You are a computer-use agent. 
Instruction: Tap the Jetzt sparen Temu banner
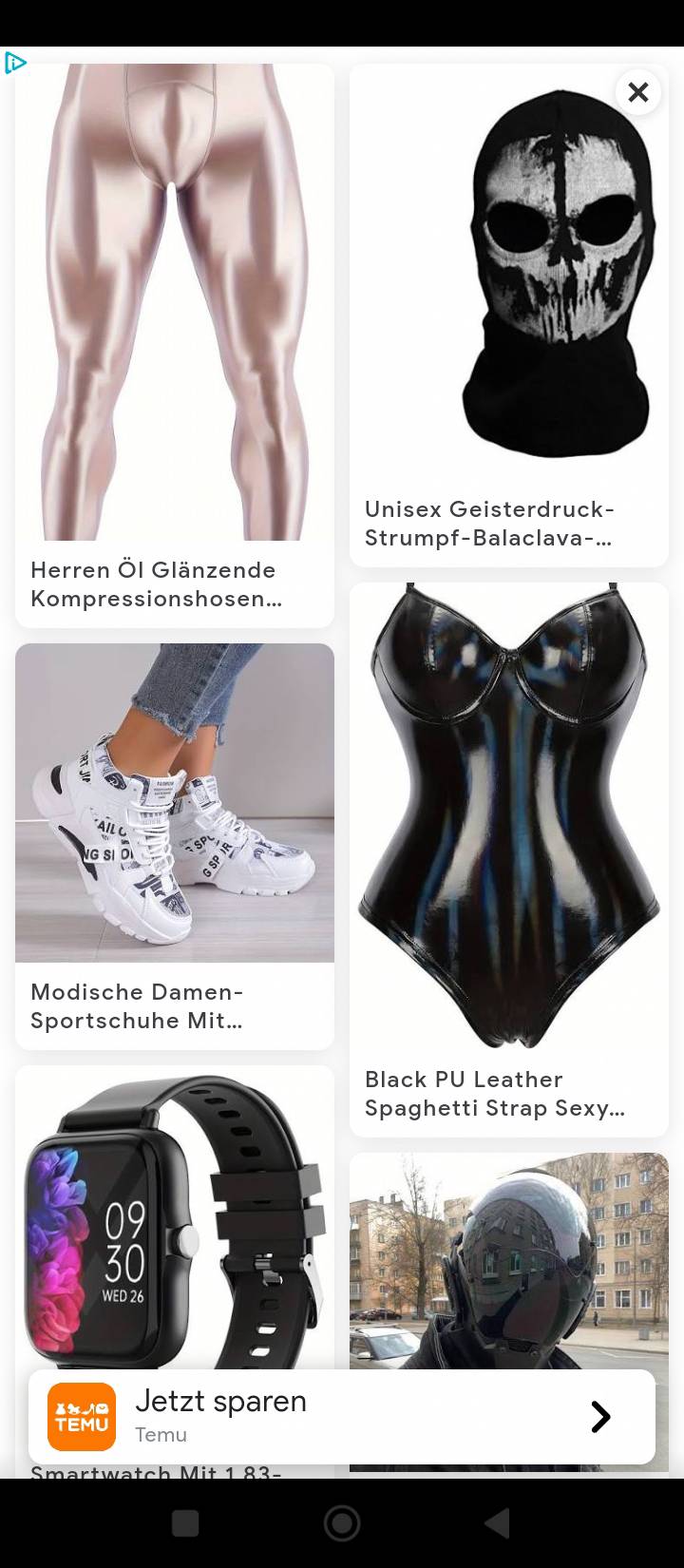point(342,1417)
